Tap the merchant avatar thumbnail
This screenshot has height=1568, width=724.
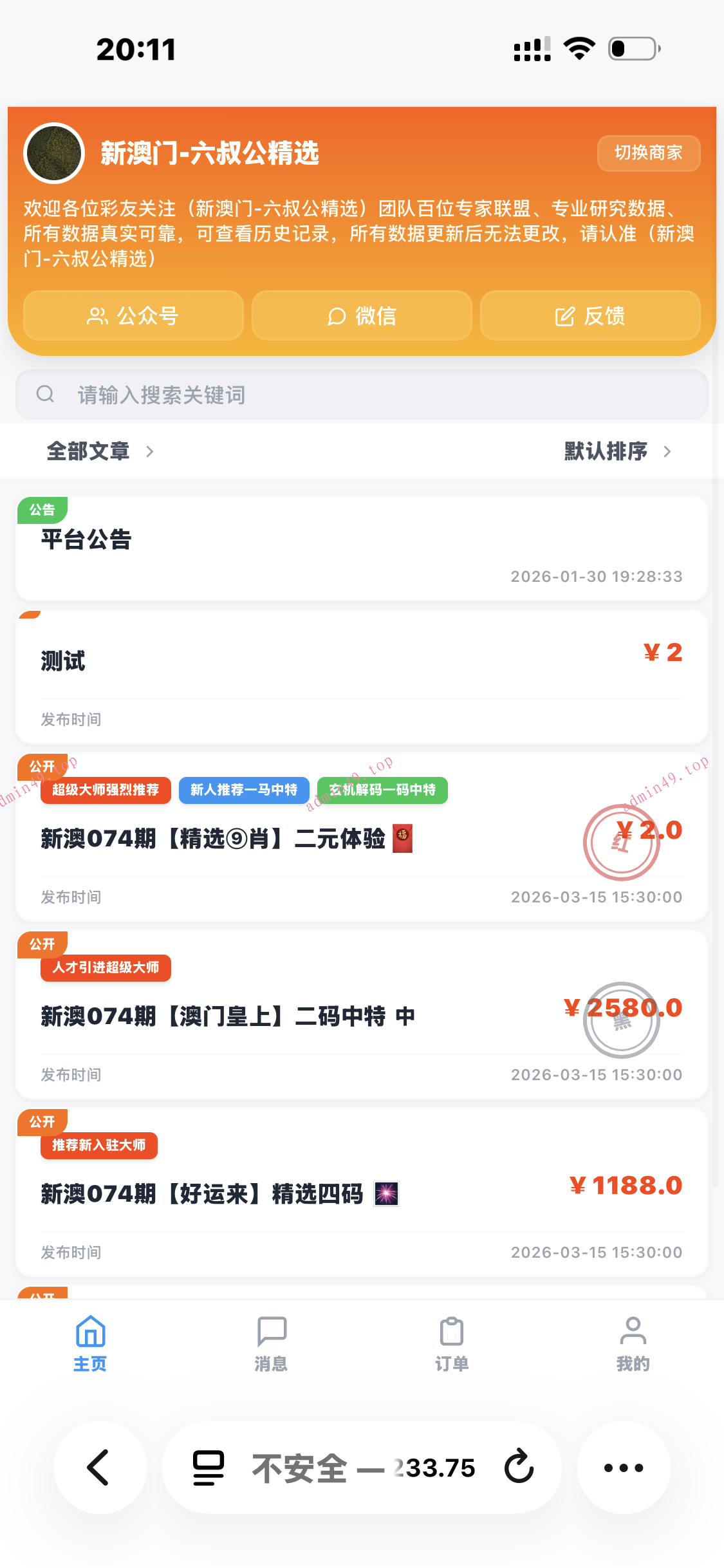(x=54, y=154)
